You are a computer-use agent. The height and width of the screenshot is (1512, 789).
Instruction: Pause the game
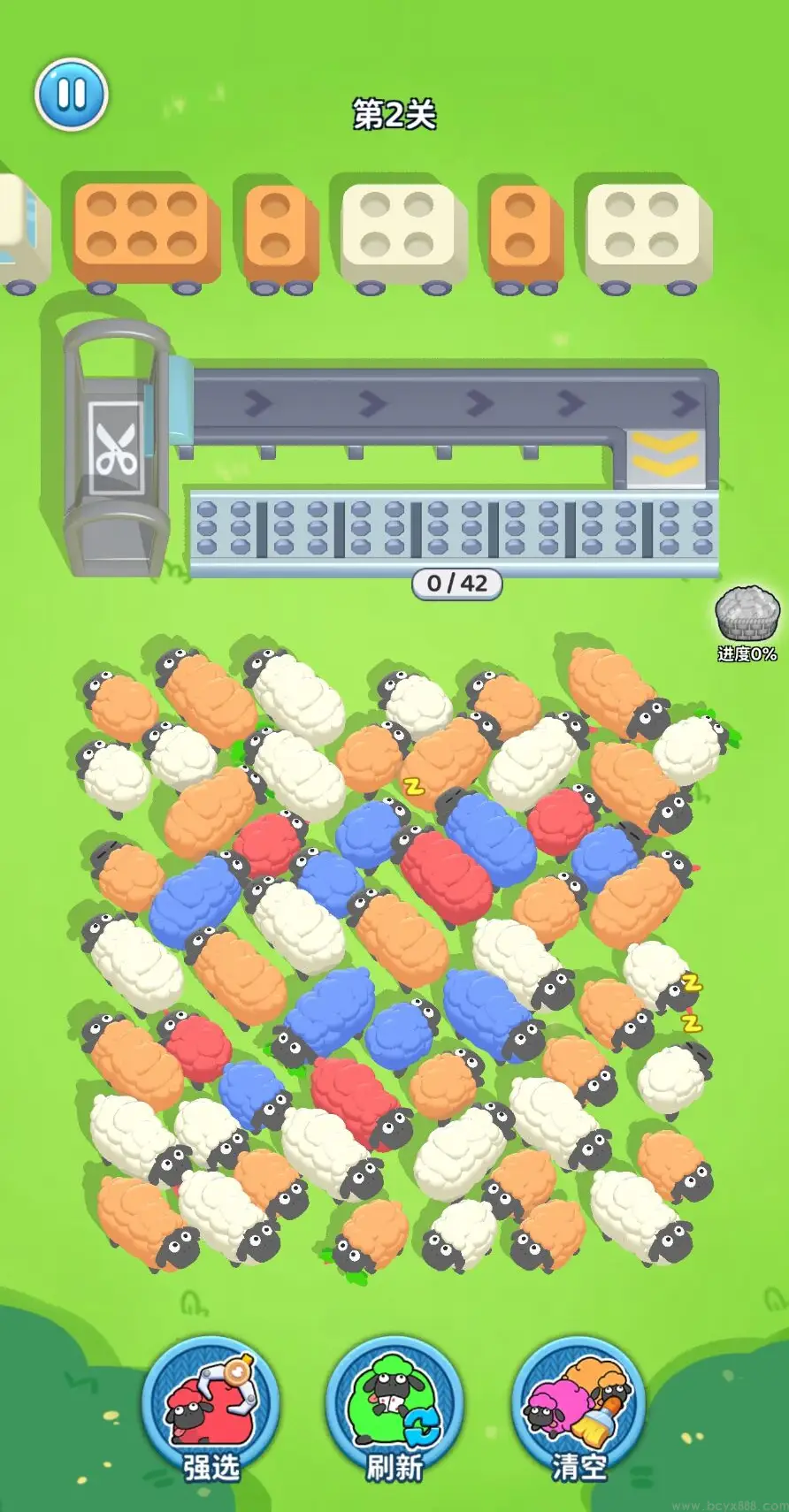click(x=71, y=94)
